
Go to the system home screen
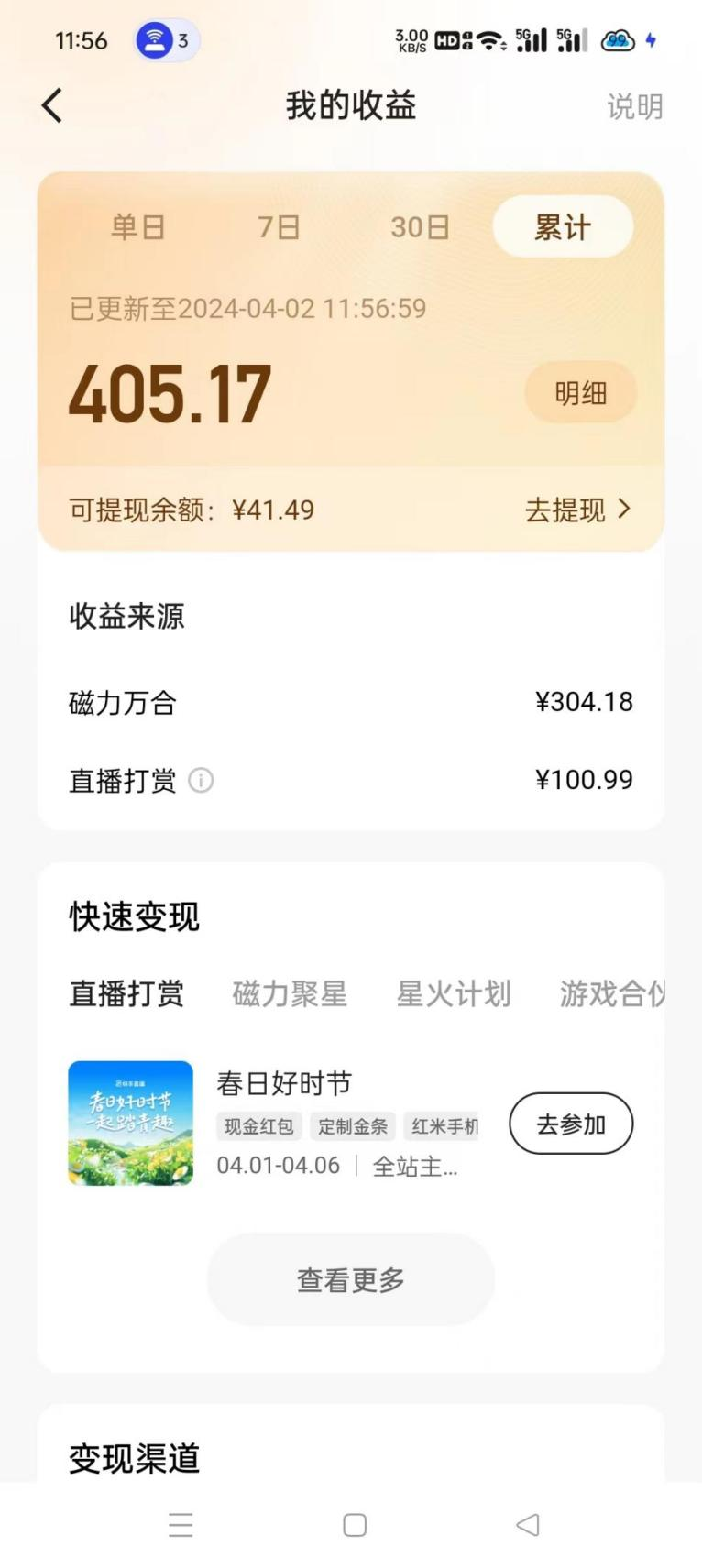click(355, 1525)
